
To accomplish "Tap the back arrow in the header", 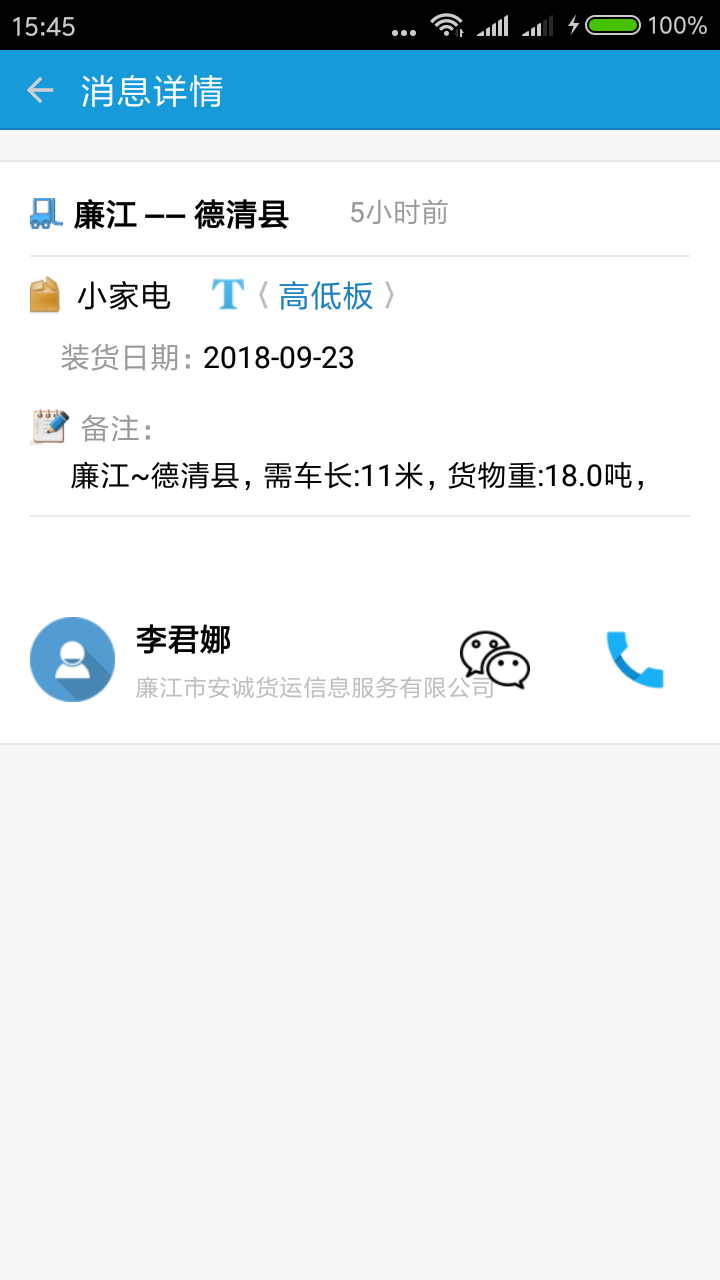I will pyautogui.click(x=40, y=89).
